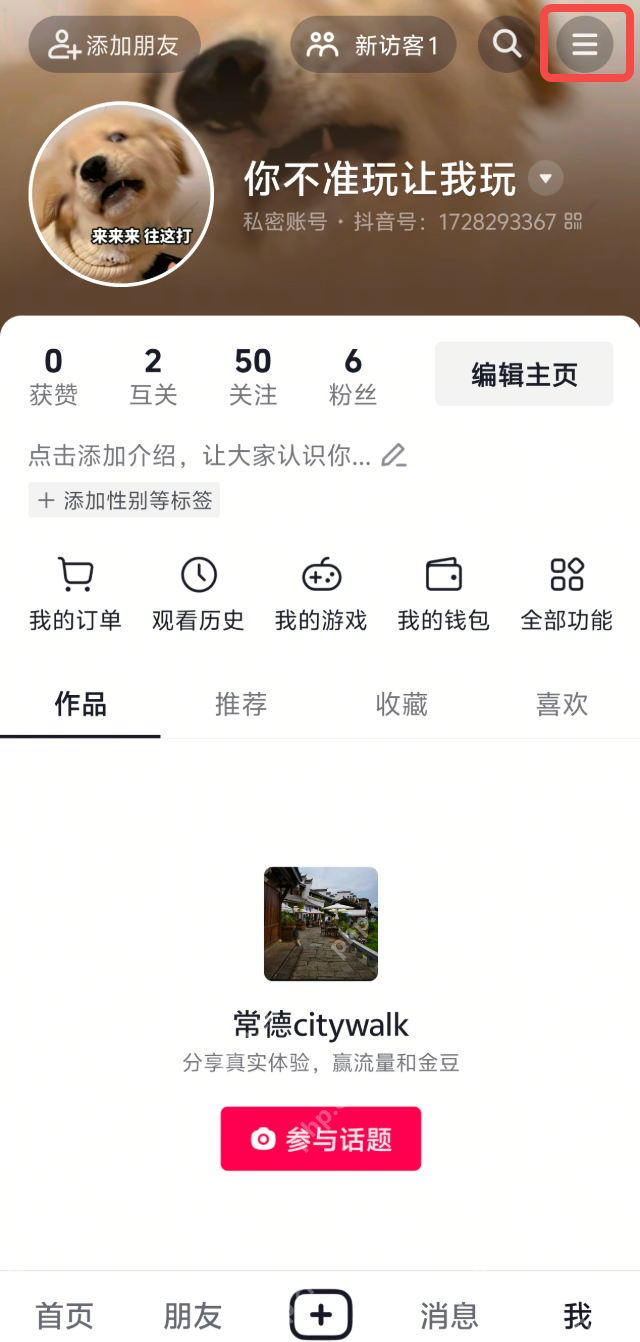Expand the account switcher dropdown arrow

point(545,179)
